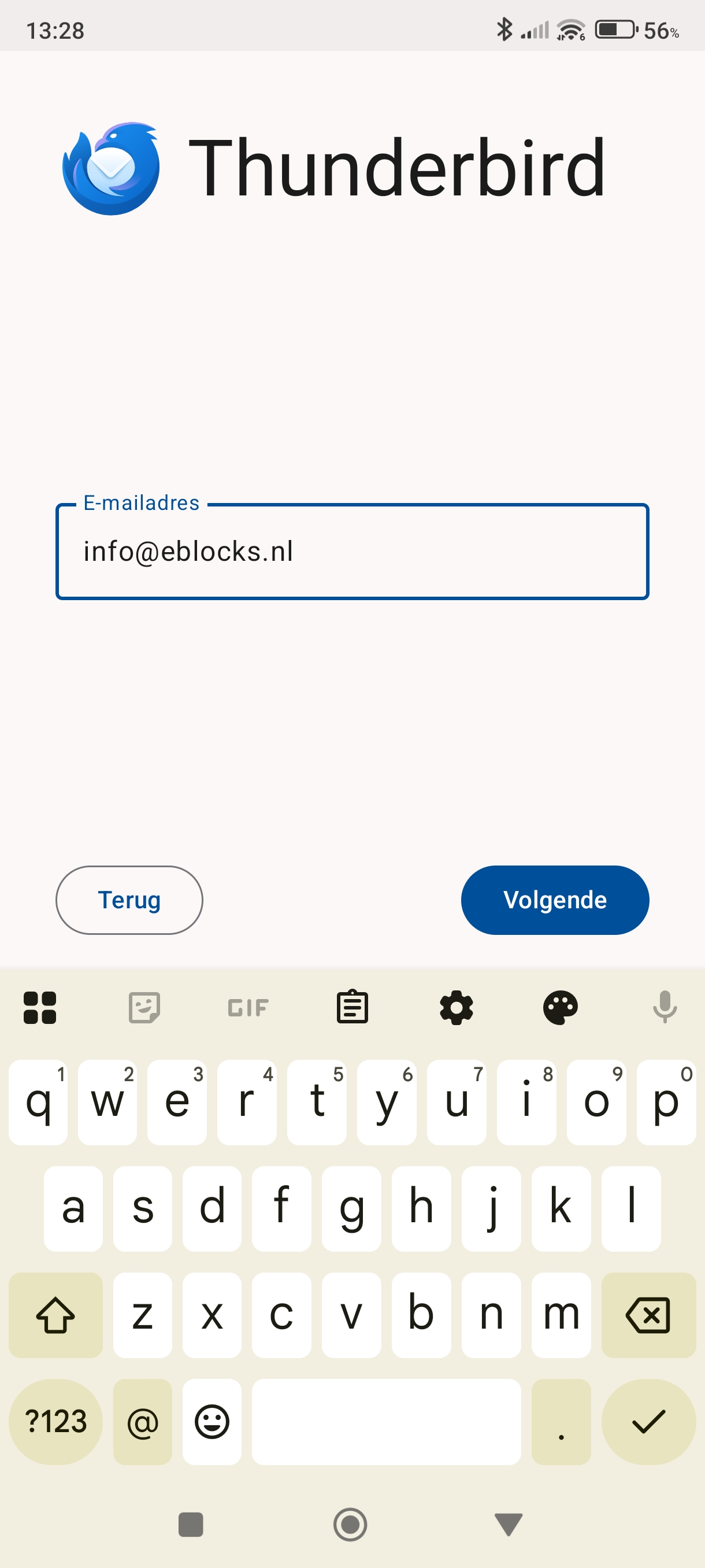This screenshot has width=705, height=1568.
Task: Tap the @ key on keyboard
Action: 142,1421
